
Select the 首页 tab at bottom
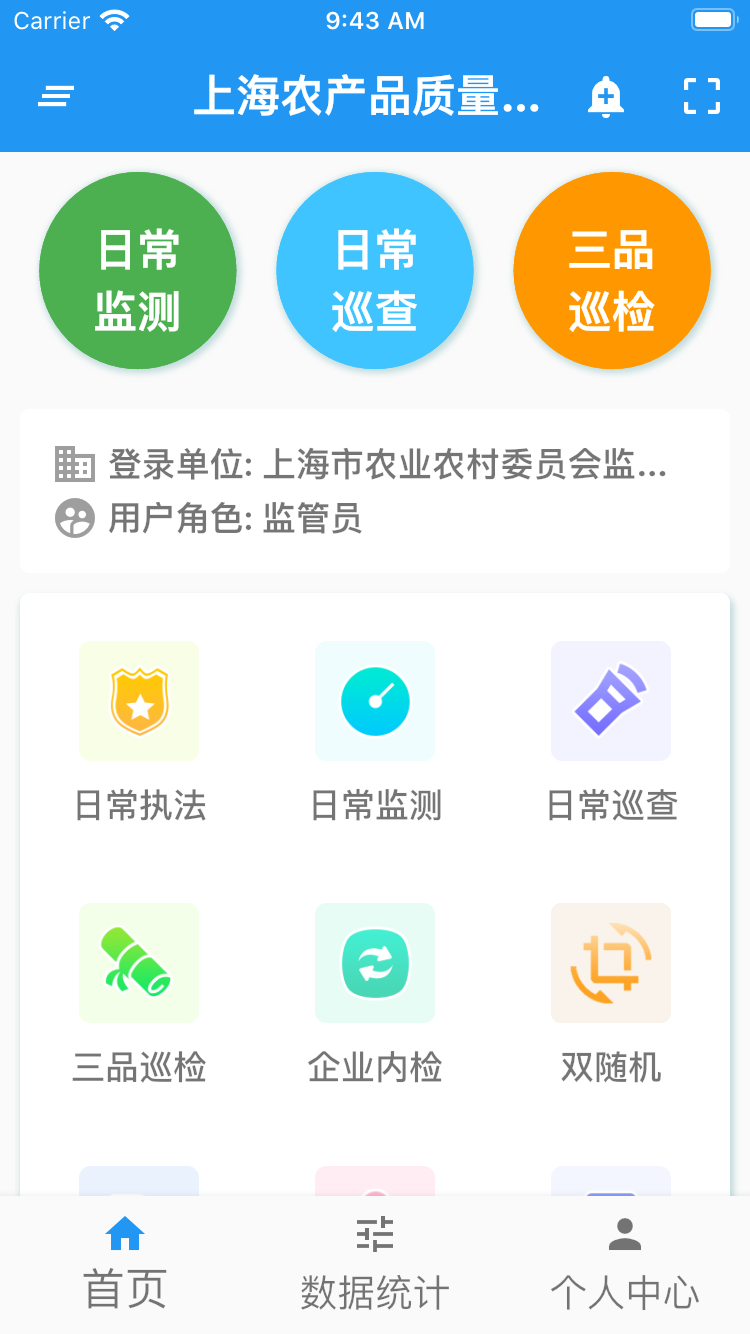(124, 1264)
